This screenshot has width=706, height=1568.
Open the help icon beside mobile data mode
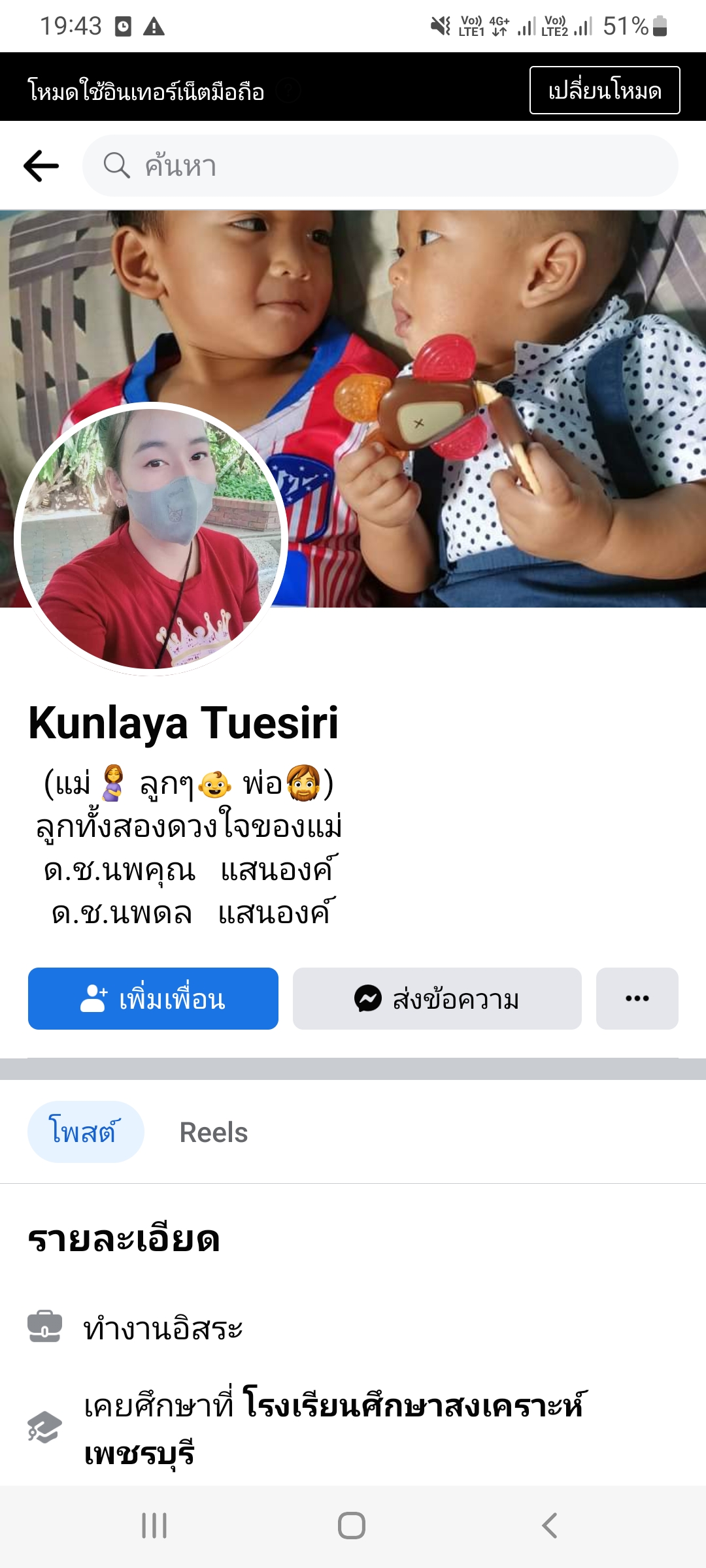point(288,91)
